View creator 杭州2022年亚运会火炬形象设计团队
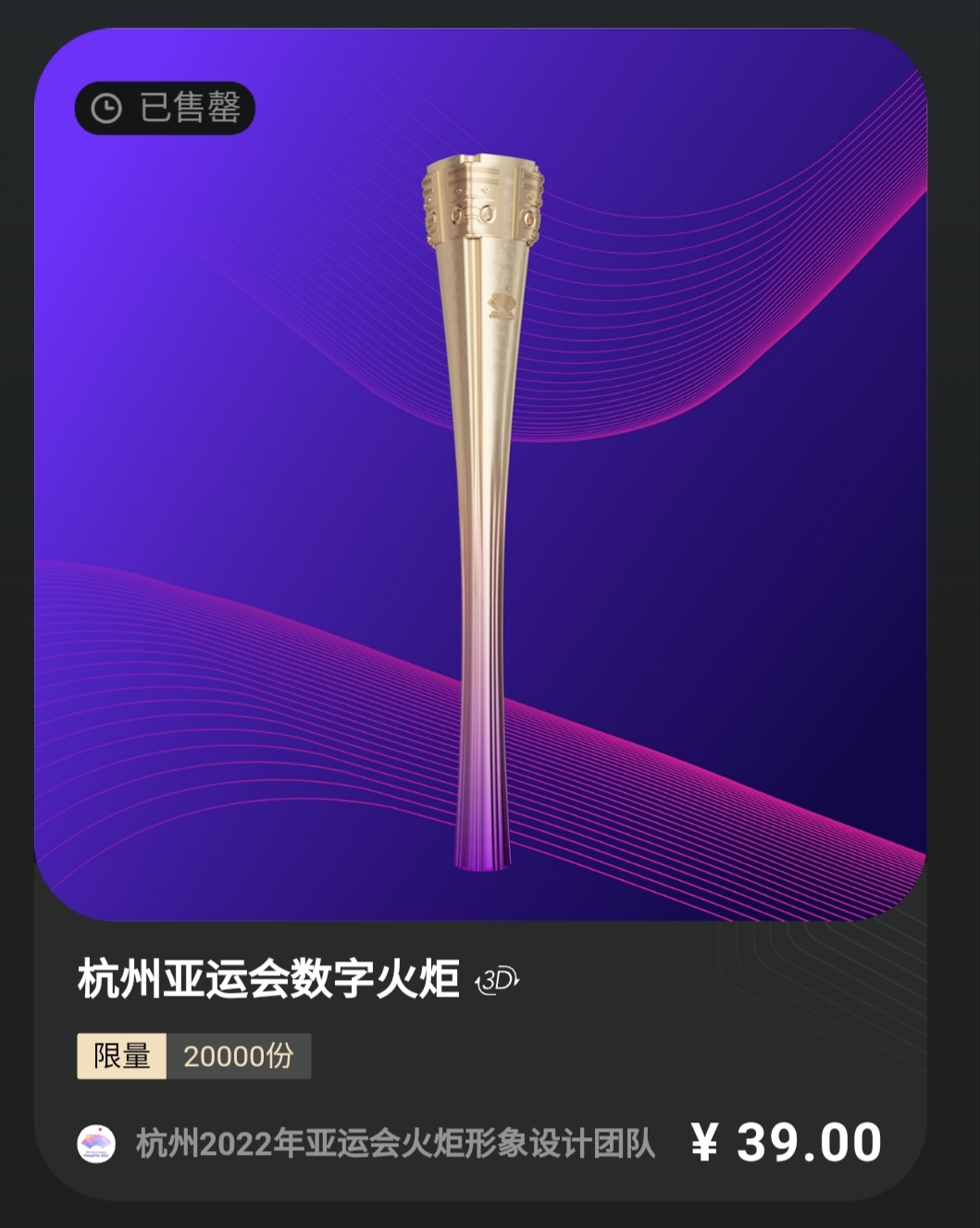This screenshot has width=980, height=1228. coord(395,1144)
